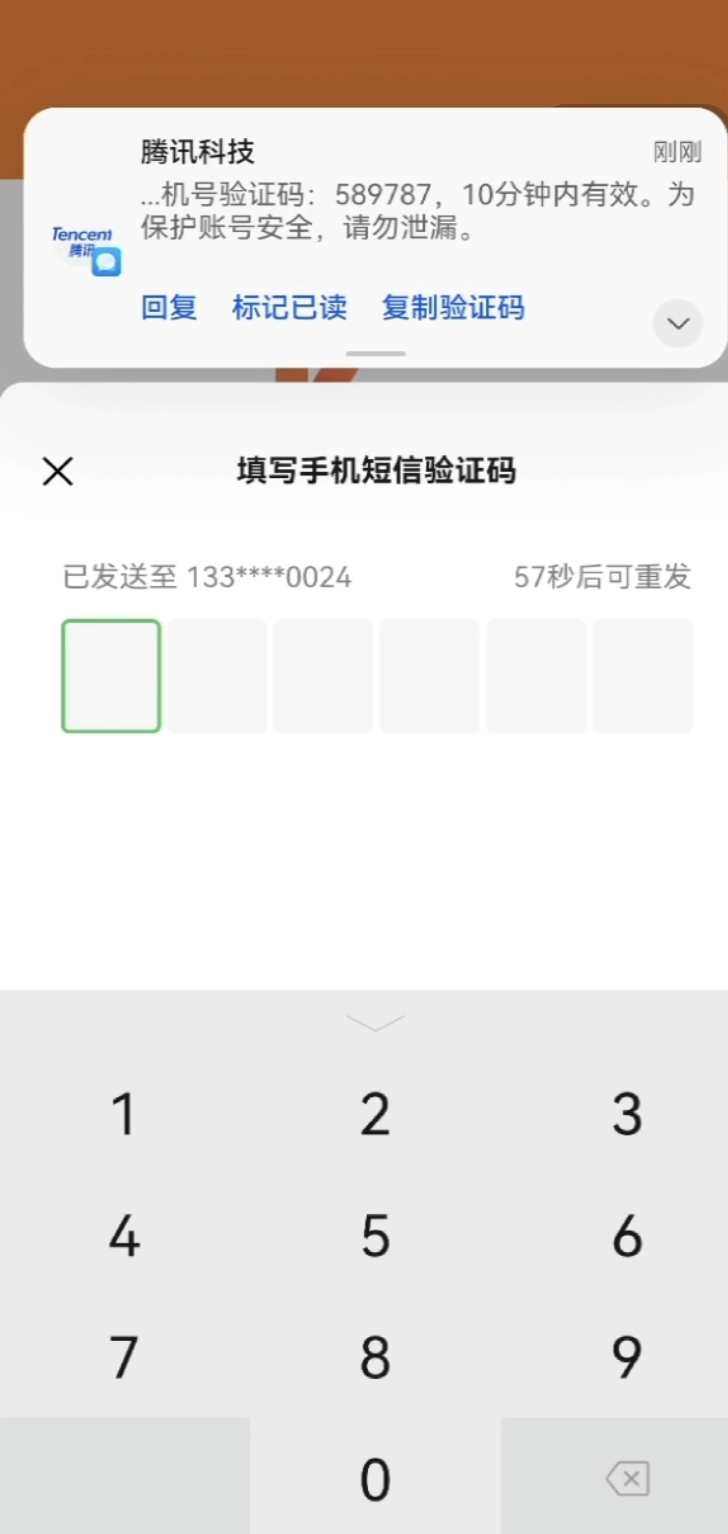Dismiss notification via the drag handle bar
728x1534 pixels.
tap(375, 353)
